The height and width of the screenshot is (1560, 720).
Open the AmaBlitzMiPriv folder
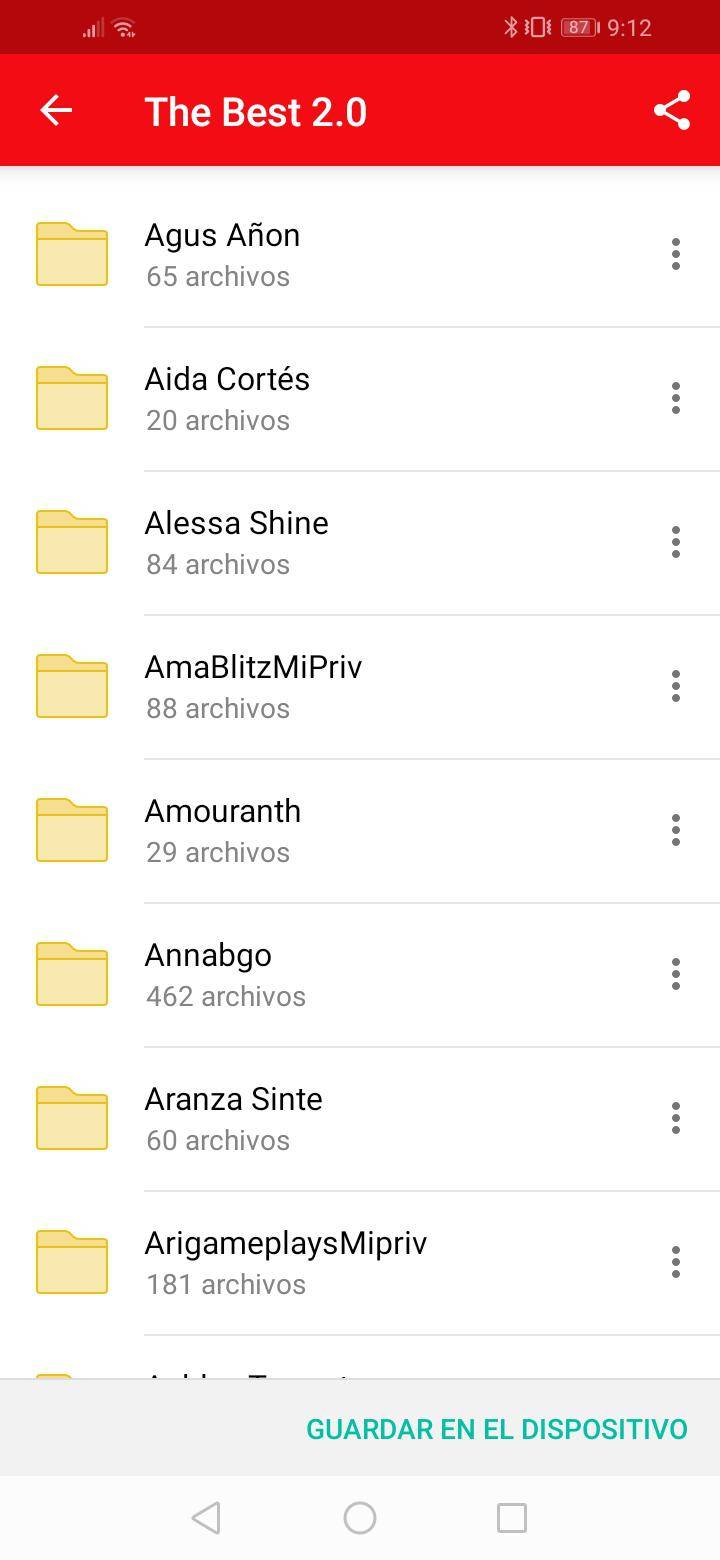[x=253, y=686]
